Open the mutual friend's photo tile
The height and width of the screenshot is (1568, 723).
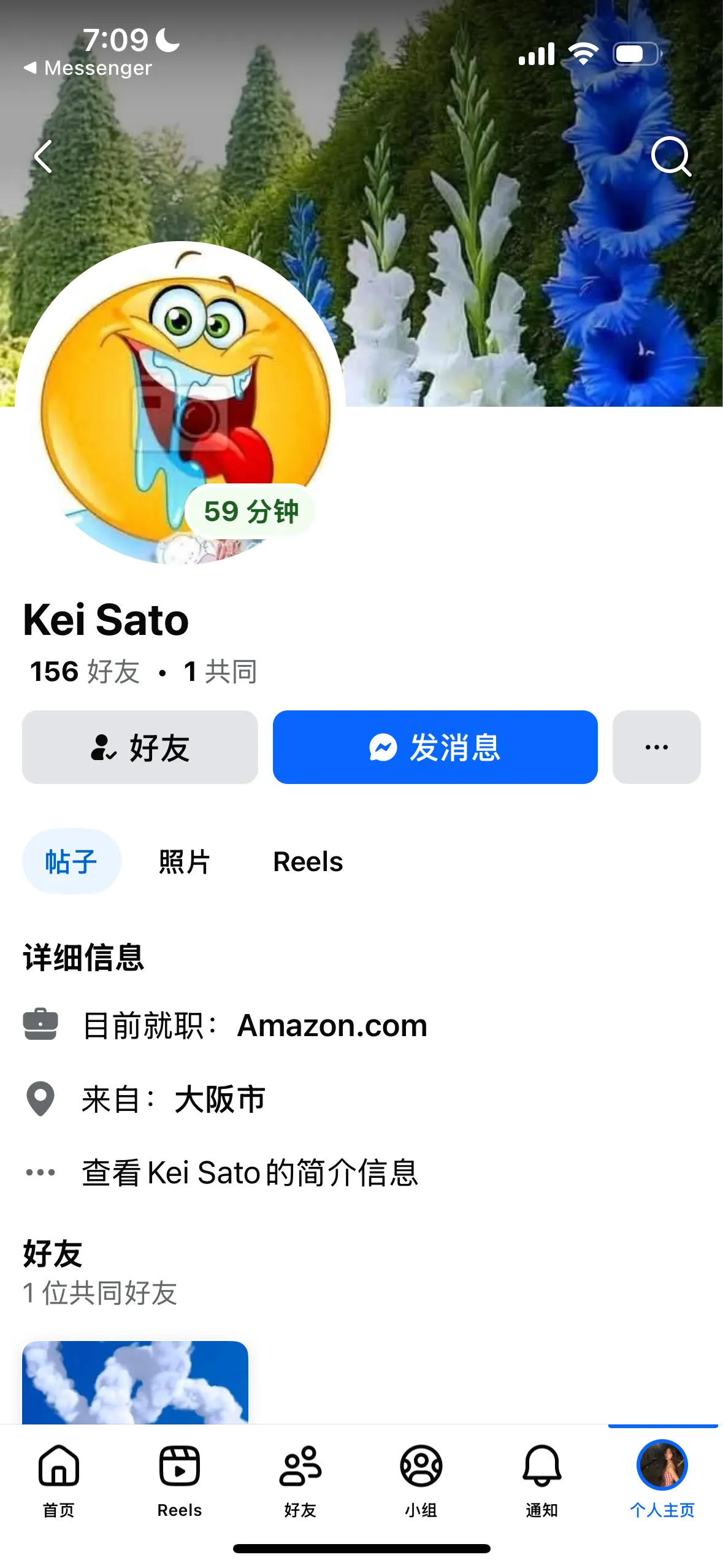pos(135,1382)
